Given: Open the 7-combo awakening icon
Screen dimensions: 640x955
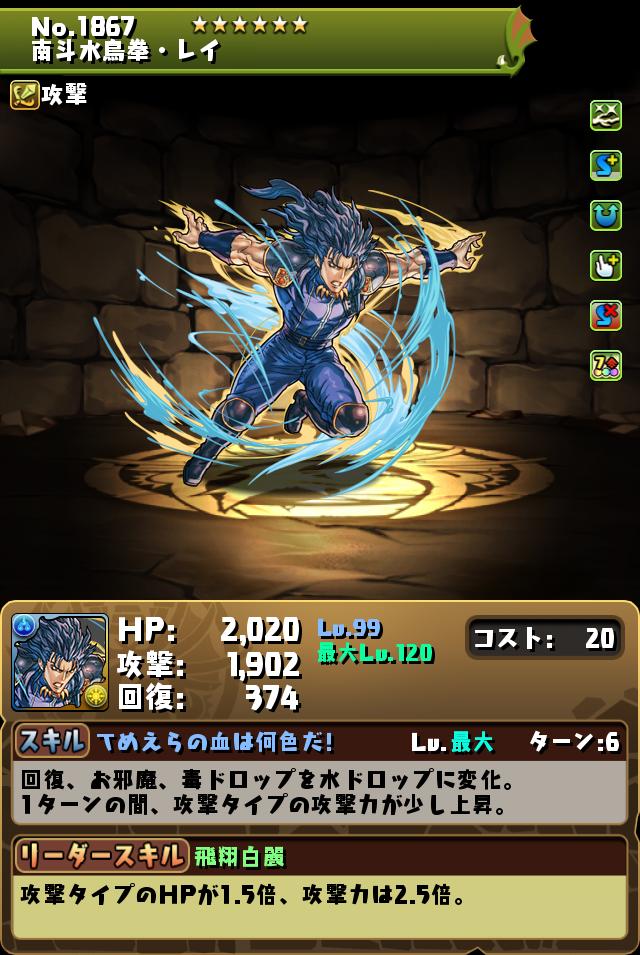Looking at the screenshot, I should [x=606, y=365].
